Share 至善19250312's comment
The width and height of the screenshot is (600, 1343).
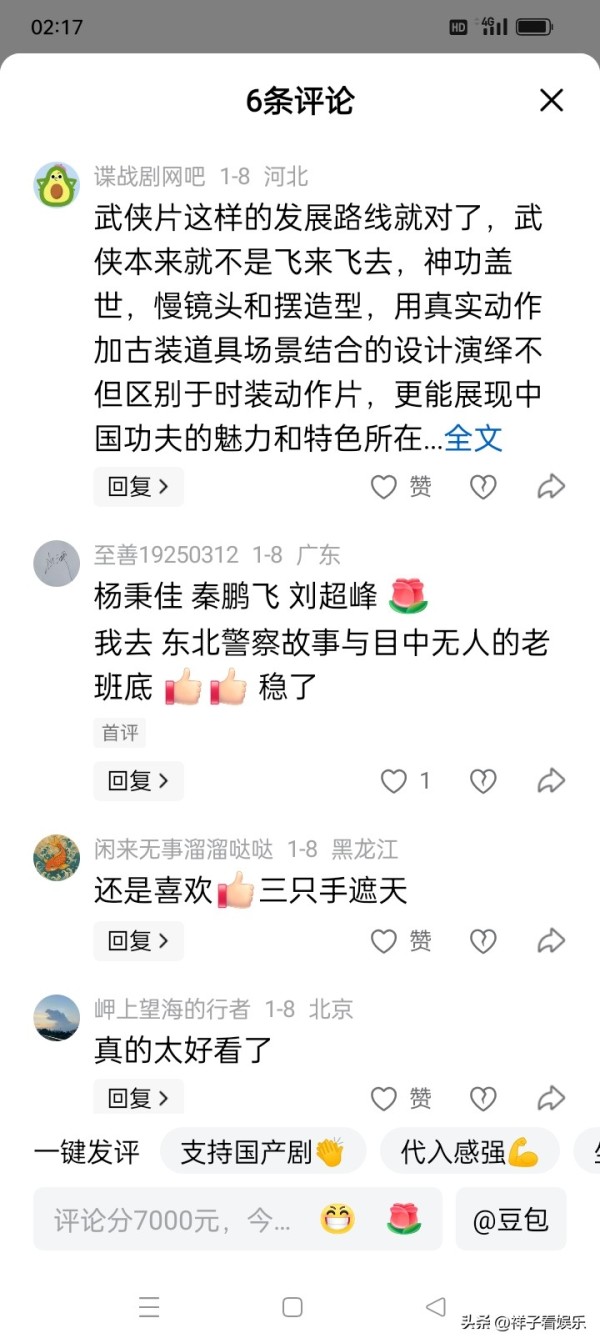click(x=551, y=781)
